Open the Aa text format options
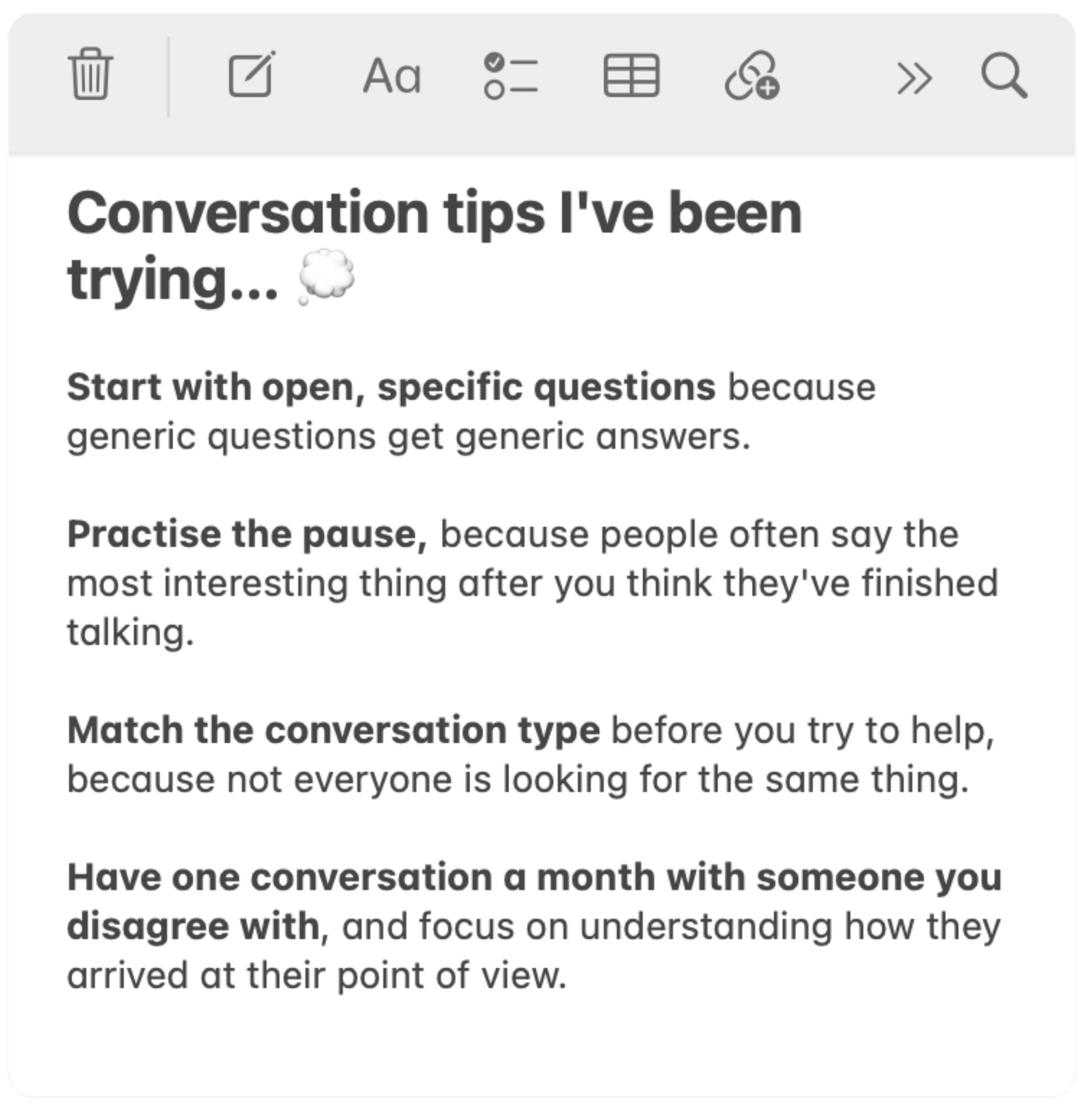The width and height of the screenshot is (1092, 1113). (x=392, y=76)
